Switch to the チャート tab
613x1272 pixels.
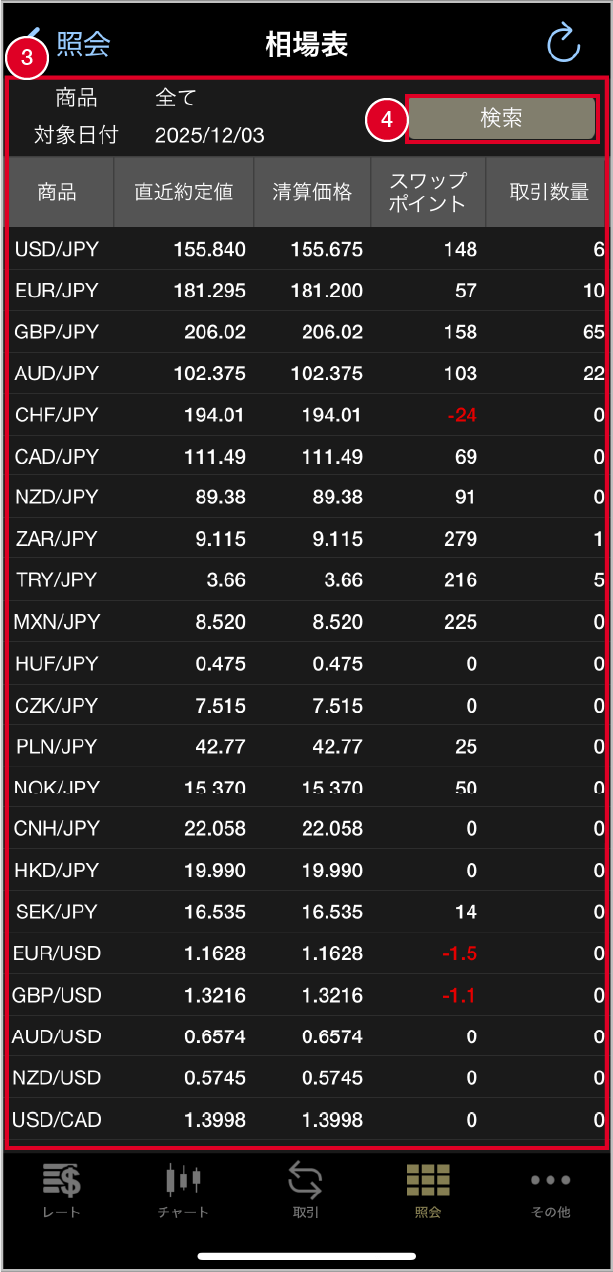point(183,1191)
